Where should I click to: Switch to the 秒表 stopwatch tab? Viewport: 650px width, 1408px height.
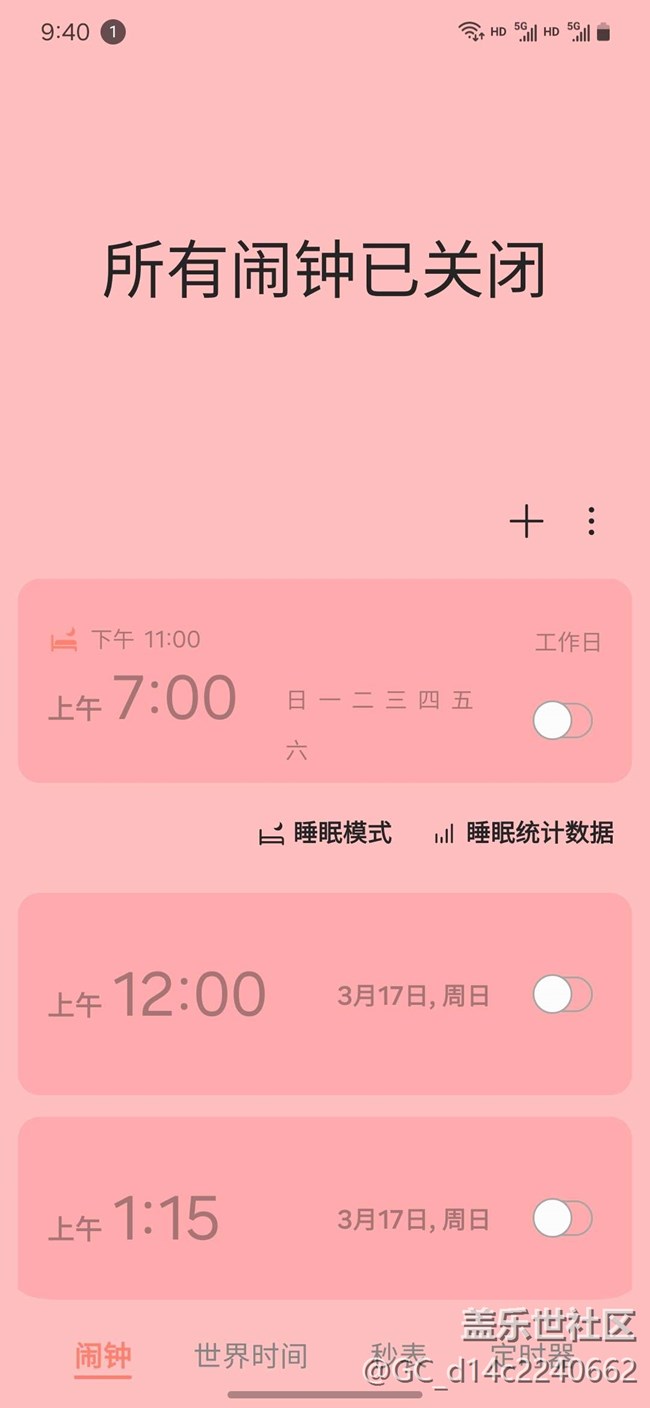coord(398,1357)
